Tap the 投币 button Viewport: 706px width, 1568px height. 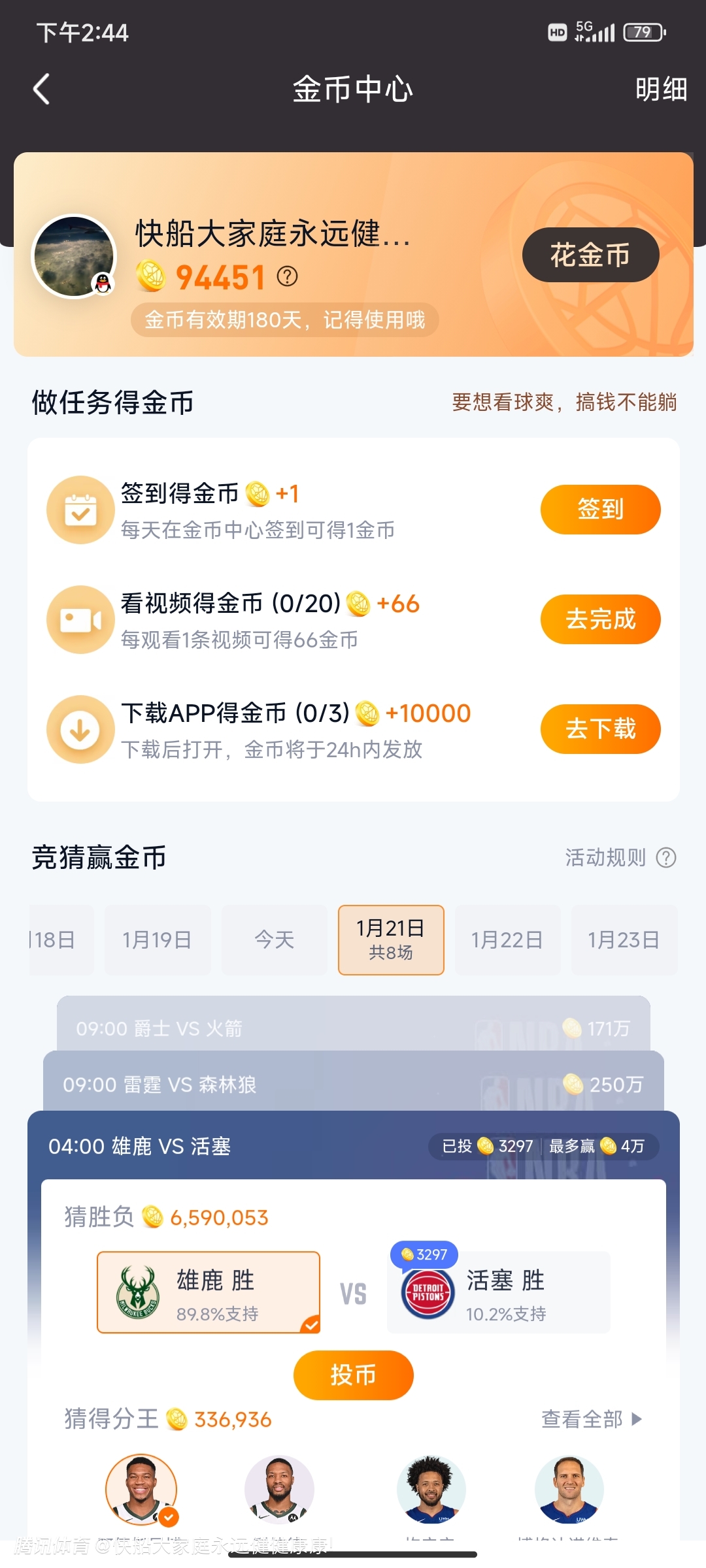(x=353, y=1375)
